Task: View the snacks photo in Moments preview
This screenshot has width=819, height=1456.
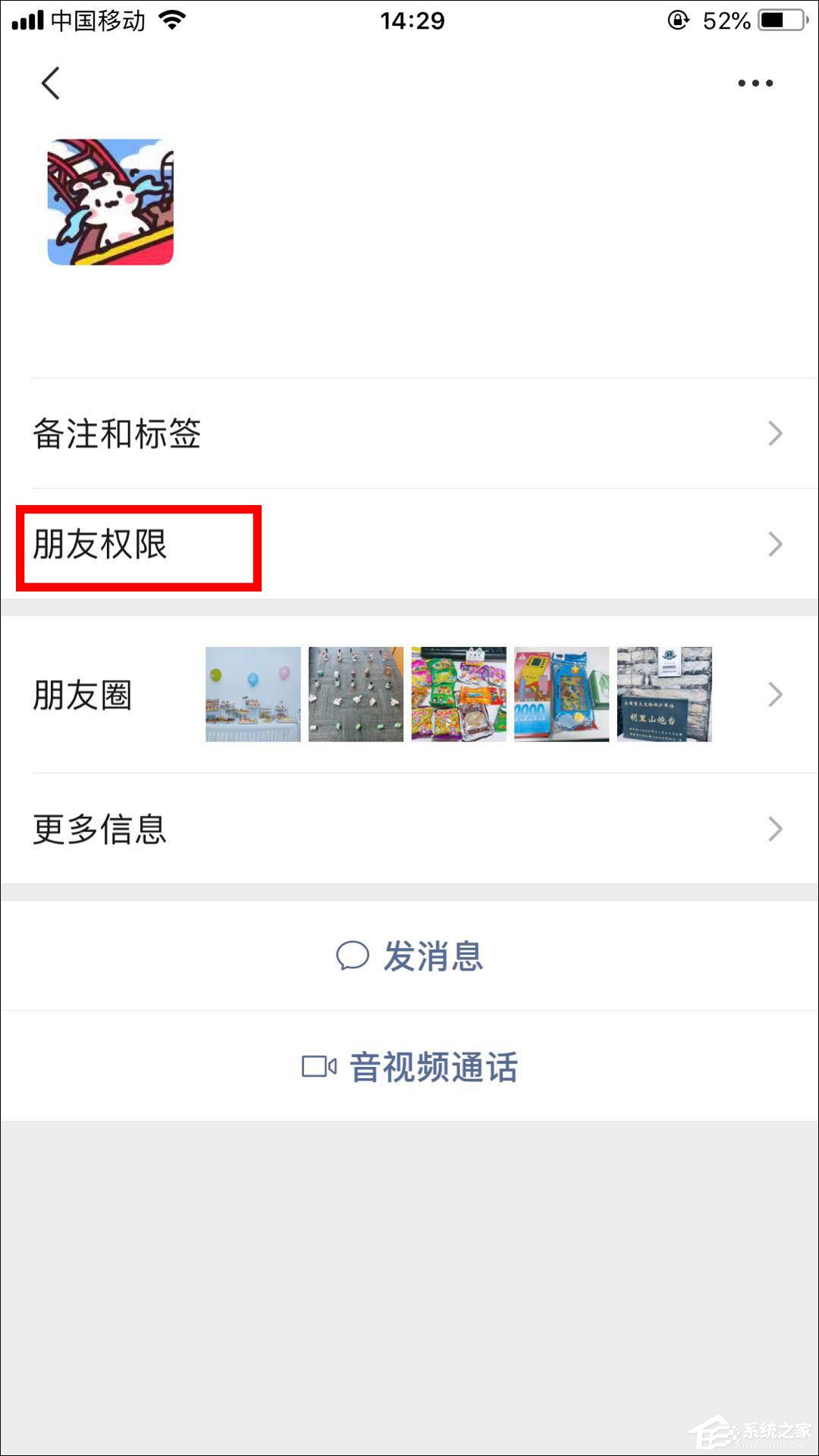Action: click(457, 694)
